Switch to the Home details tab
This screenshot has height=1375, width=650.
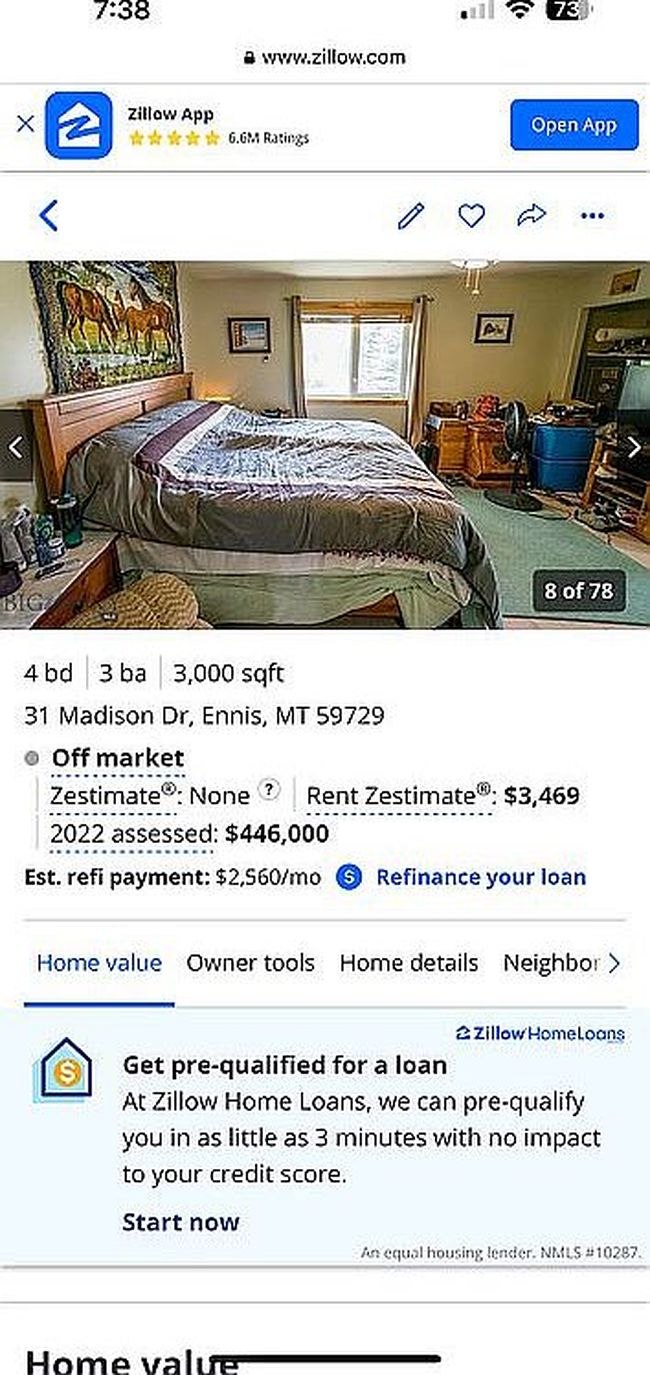pos(408,963)
